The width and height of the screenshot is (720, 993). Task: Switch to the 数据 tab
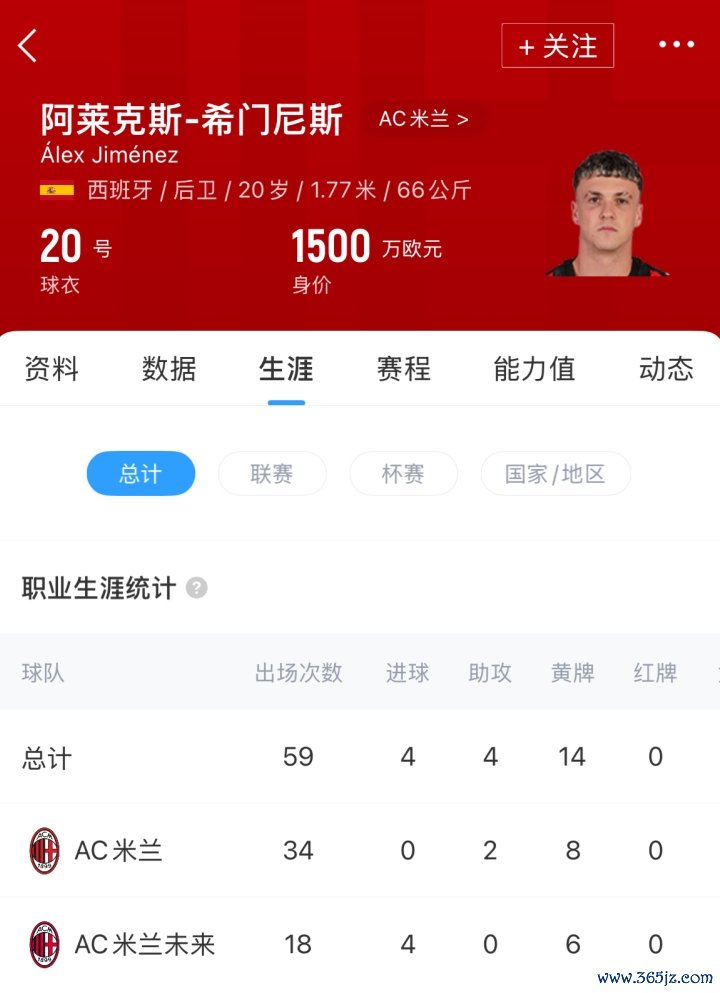pyautogui.click(x=169, y=369)
